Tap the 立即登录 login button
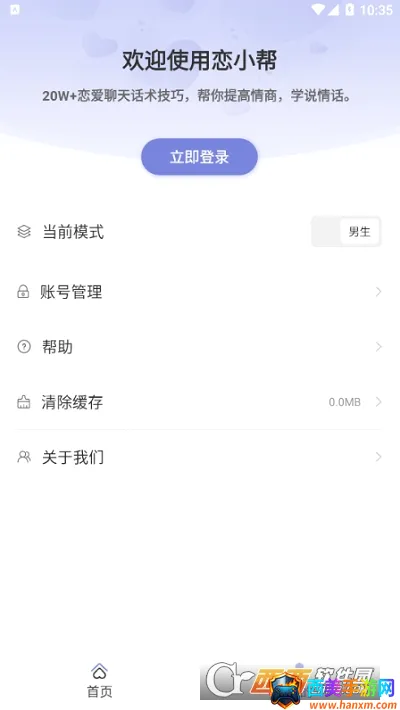400x710 pixels. pos(199,157)
